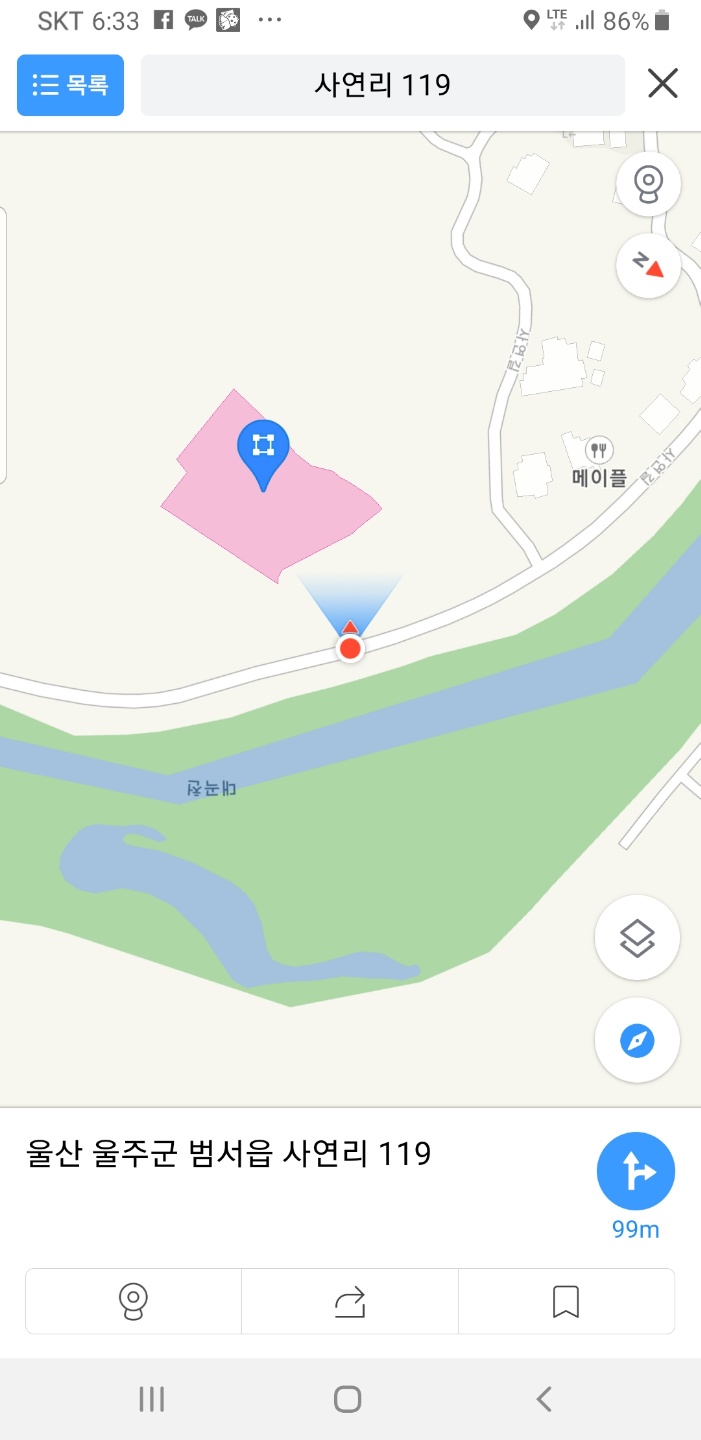Viewport: 701px width, 1440px height.
Task: Share this location
Action: (x=350, y=1301)
